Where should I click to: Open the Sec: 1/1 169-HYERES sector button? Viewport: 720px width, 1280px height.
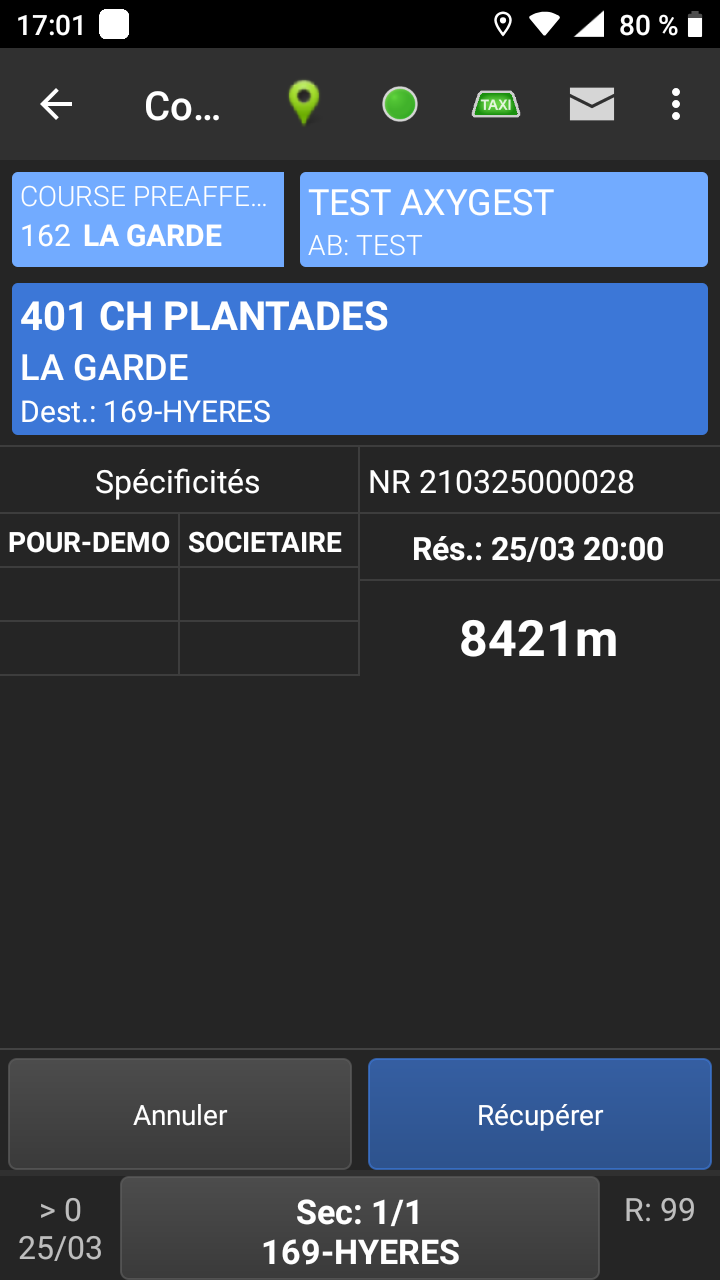coord(360,1230)
